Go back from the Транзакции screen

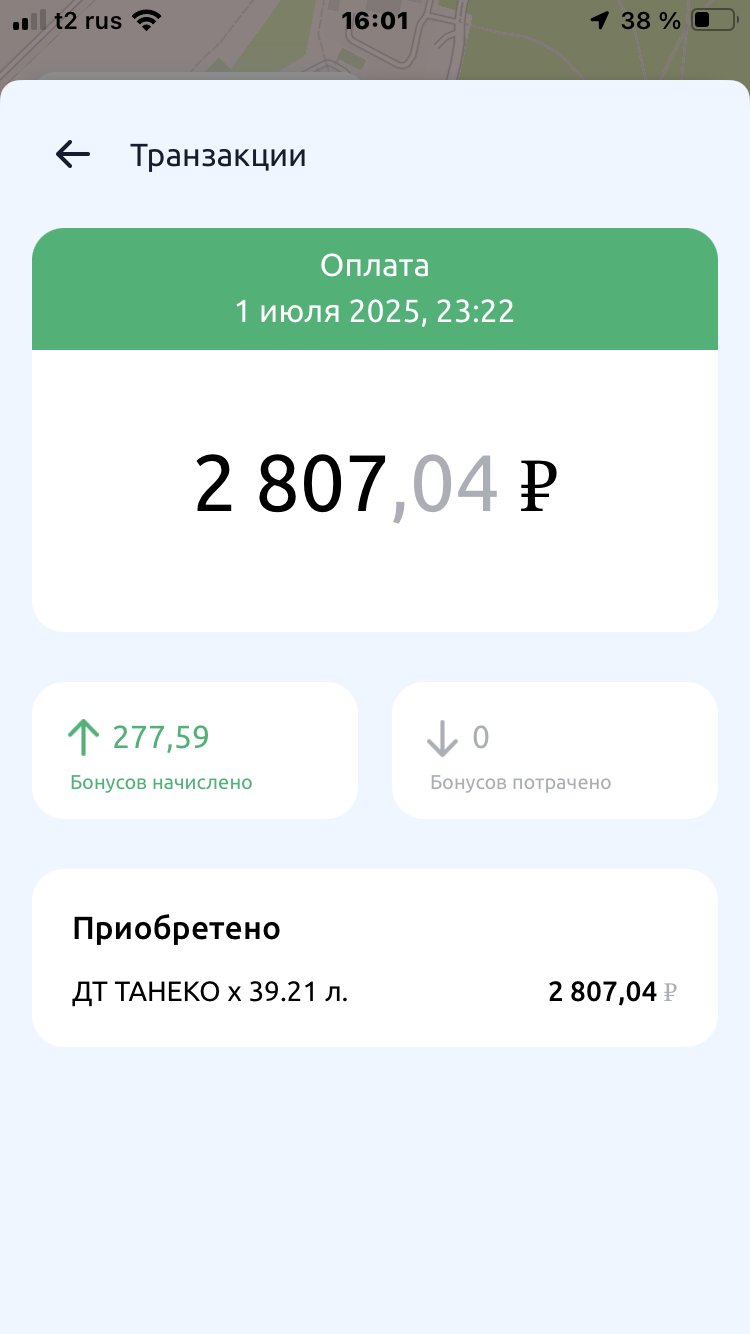point(73,154)
